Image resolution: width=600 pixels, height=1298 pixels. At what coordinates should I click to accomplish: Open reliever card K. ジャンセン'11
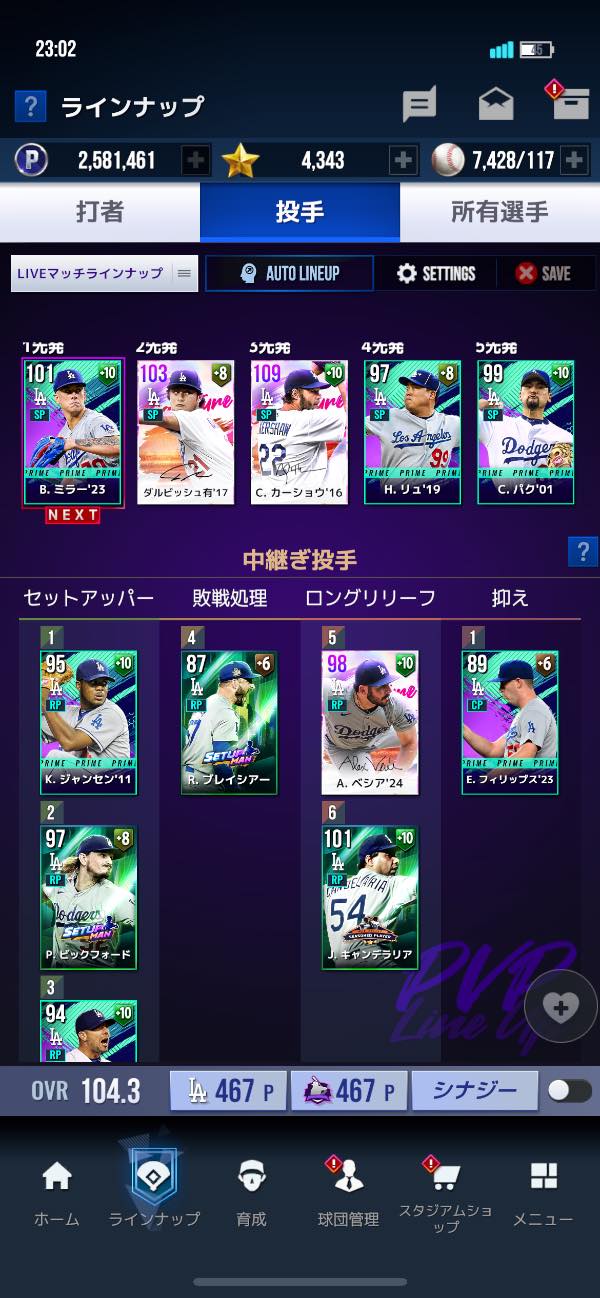tap(88, 722)
